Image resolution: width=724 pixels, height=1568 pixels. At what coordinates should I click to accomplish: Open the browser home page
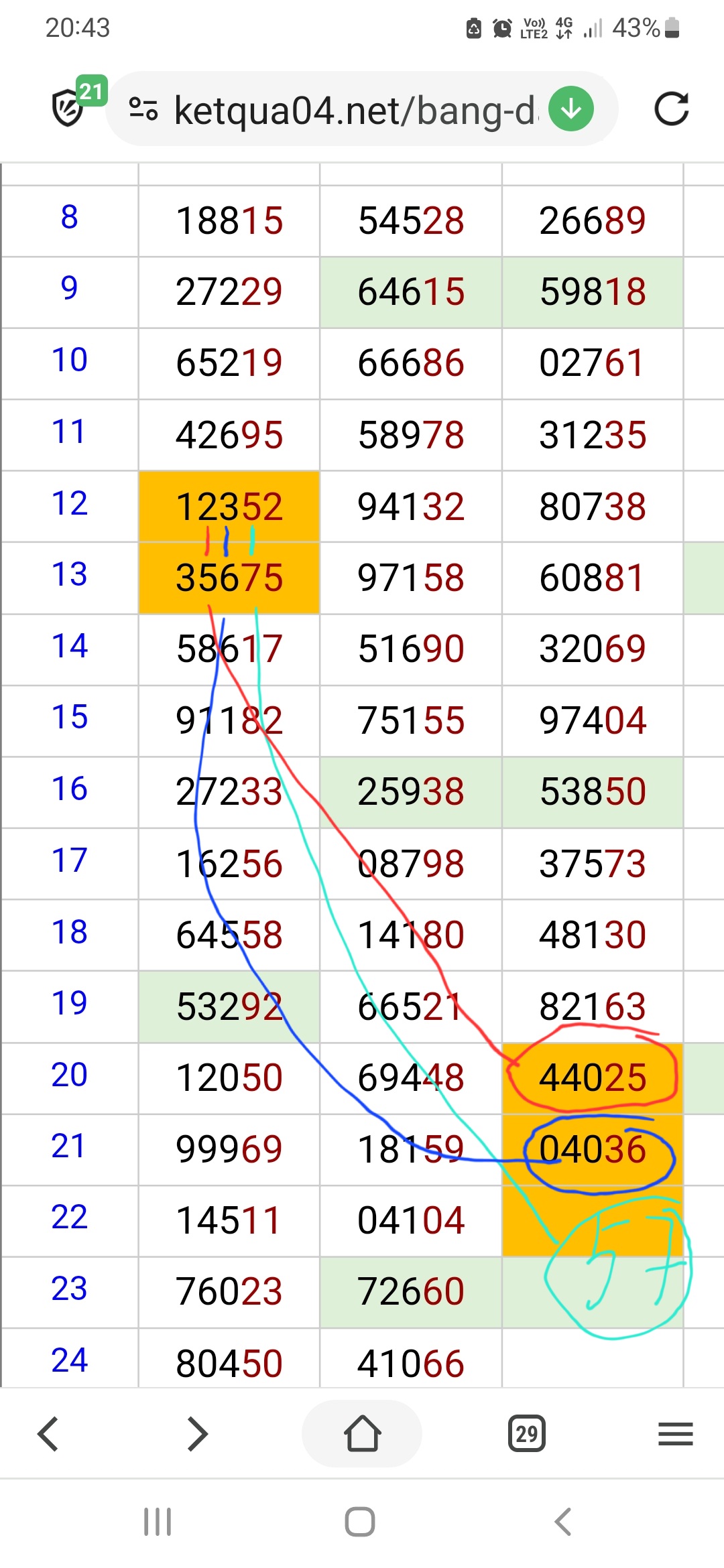pyautogui.click(x=362, y=1433)
